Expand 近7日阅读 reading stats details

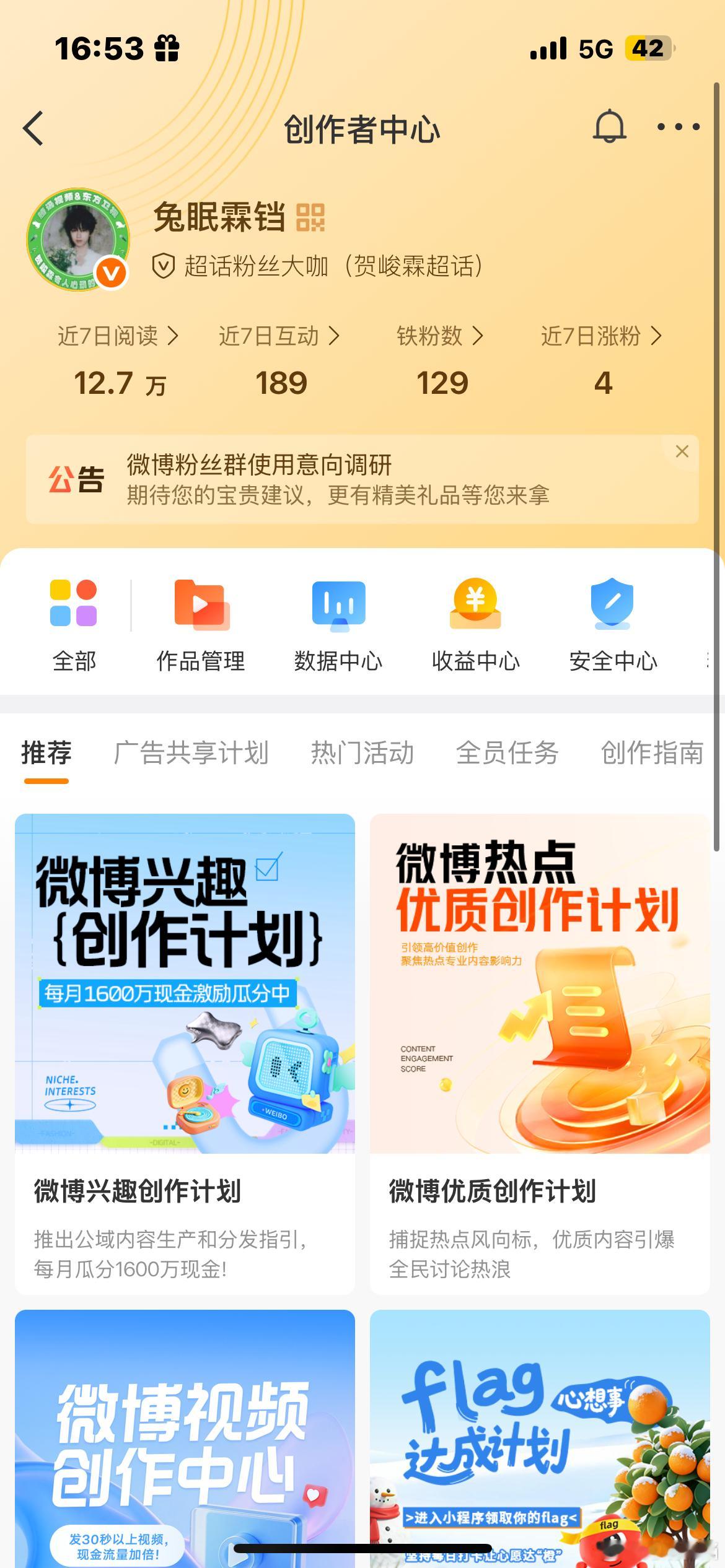point(118,337)
